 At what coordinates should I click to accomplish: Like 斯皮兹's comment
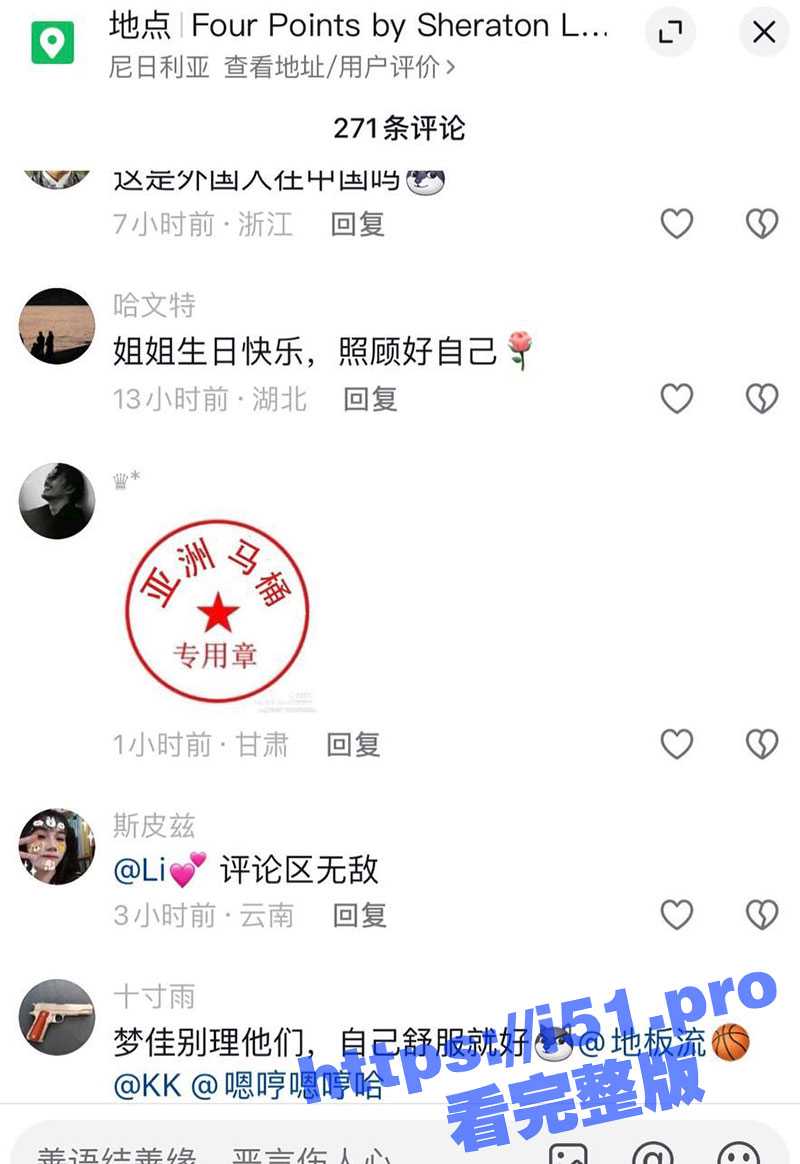point(677,915)
